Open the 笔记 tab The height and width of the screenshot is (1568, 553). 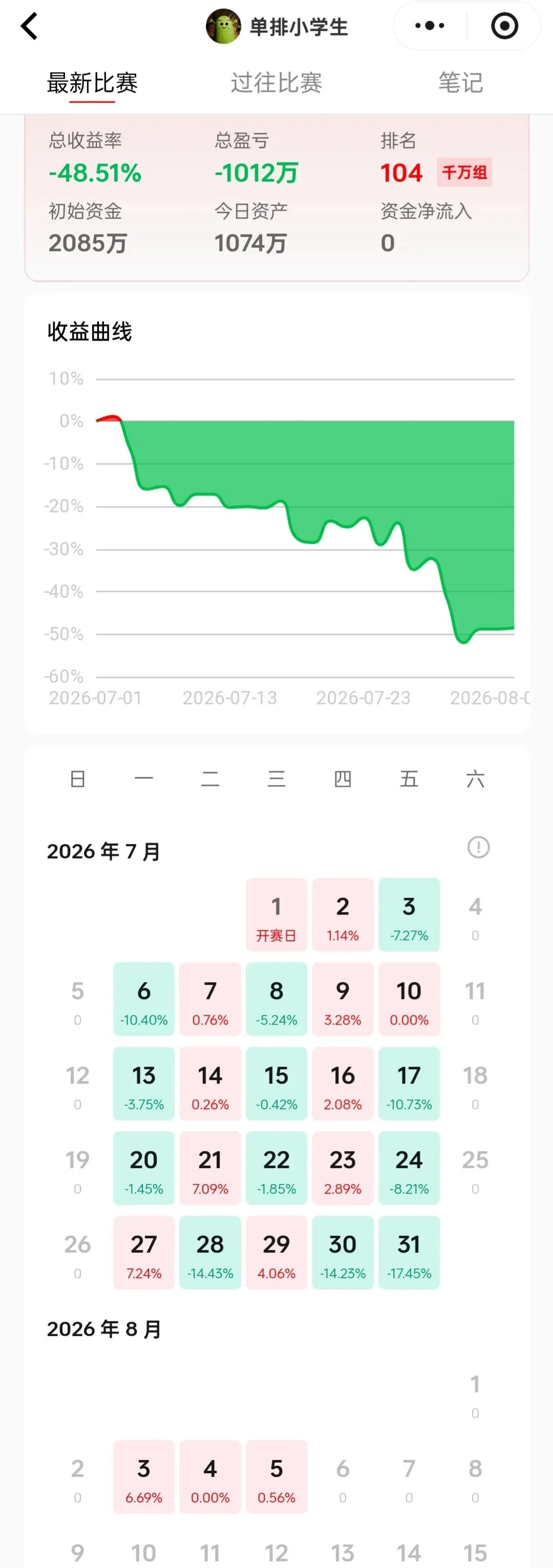(460, 83)
